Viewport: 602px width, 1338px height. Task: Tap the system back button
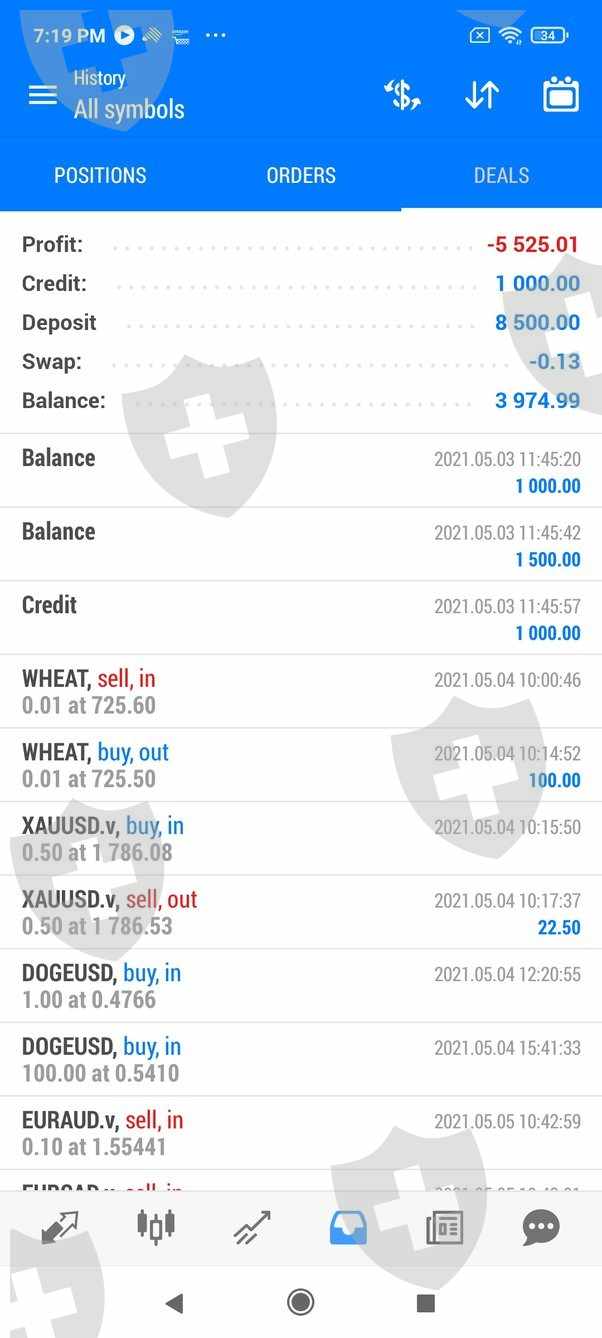click(x=175, y=1302)
